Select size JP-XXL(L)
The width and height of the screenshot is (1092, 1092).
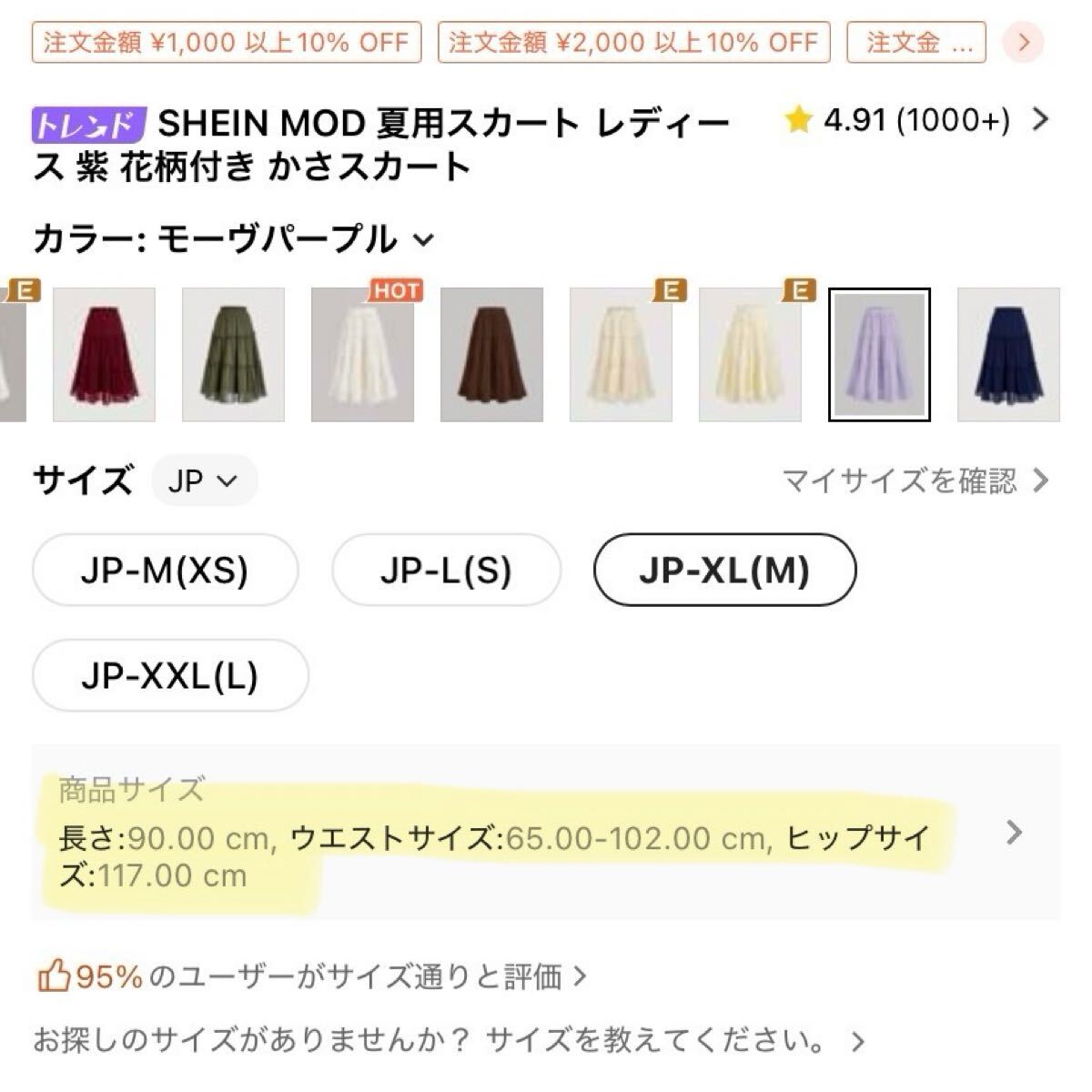(170, 676)
